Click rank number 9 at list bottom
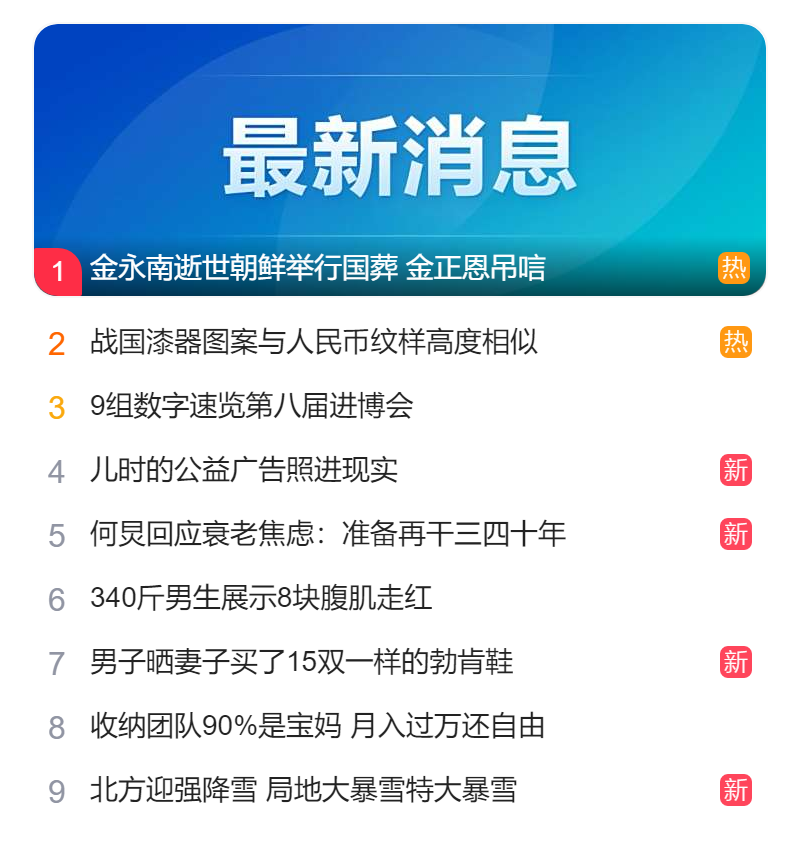 [57, 792]
